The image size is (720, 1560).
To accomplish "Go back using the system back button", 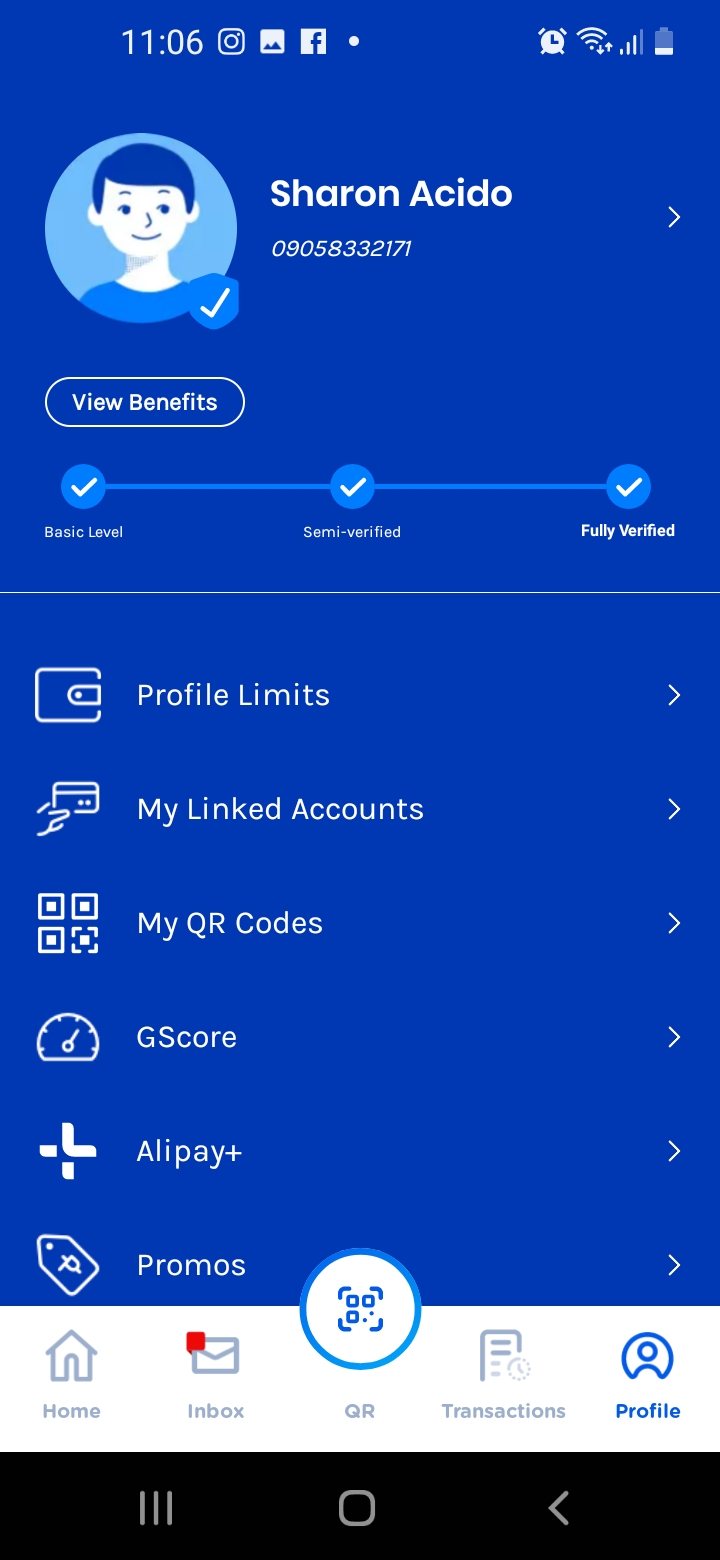I will (559, 1507).
